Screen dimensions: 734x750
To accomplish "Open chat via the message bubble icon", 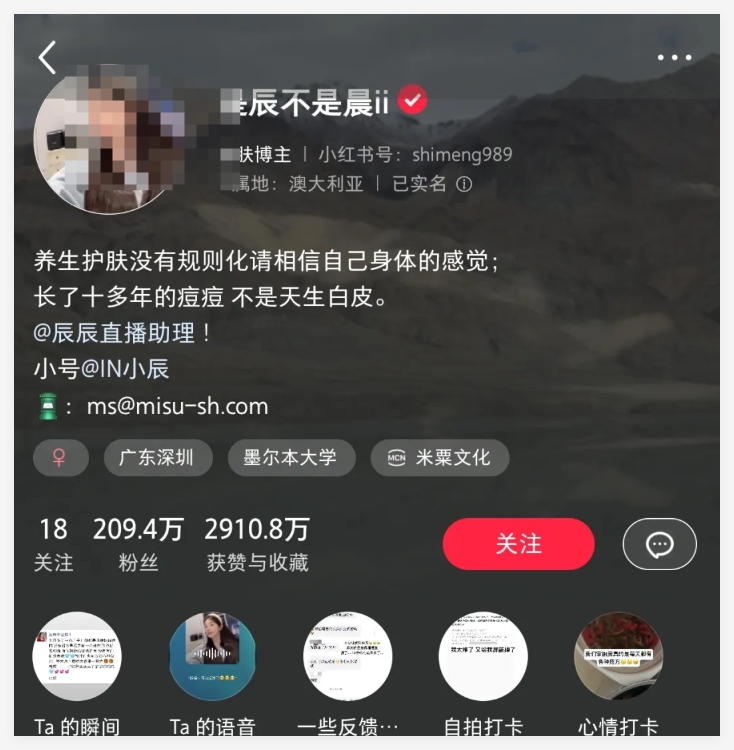I will (x=659, y=544).
